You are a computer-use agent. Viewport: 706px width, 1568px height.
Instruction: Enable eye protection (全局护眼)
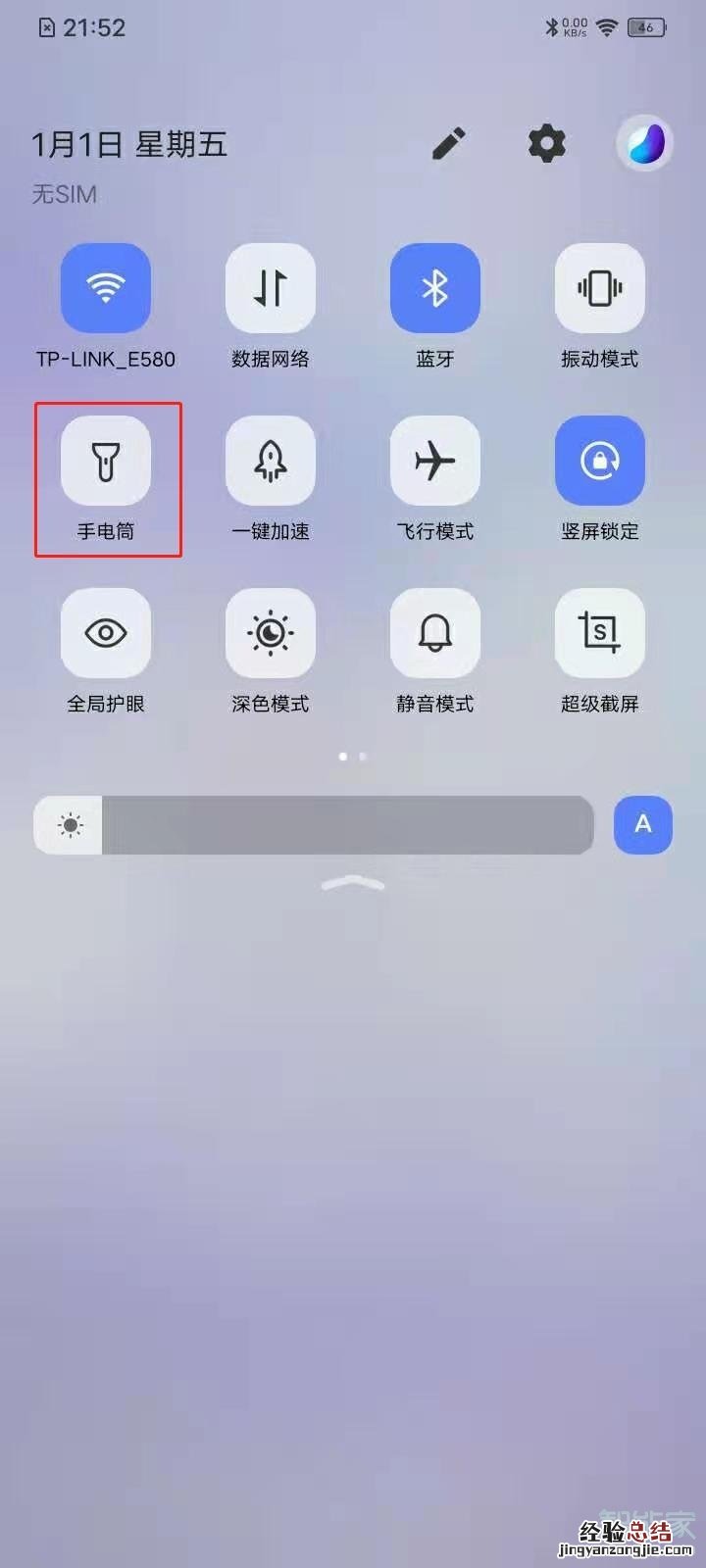[x=106, y=633]
